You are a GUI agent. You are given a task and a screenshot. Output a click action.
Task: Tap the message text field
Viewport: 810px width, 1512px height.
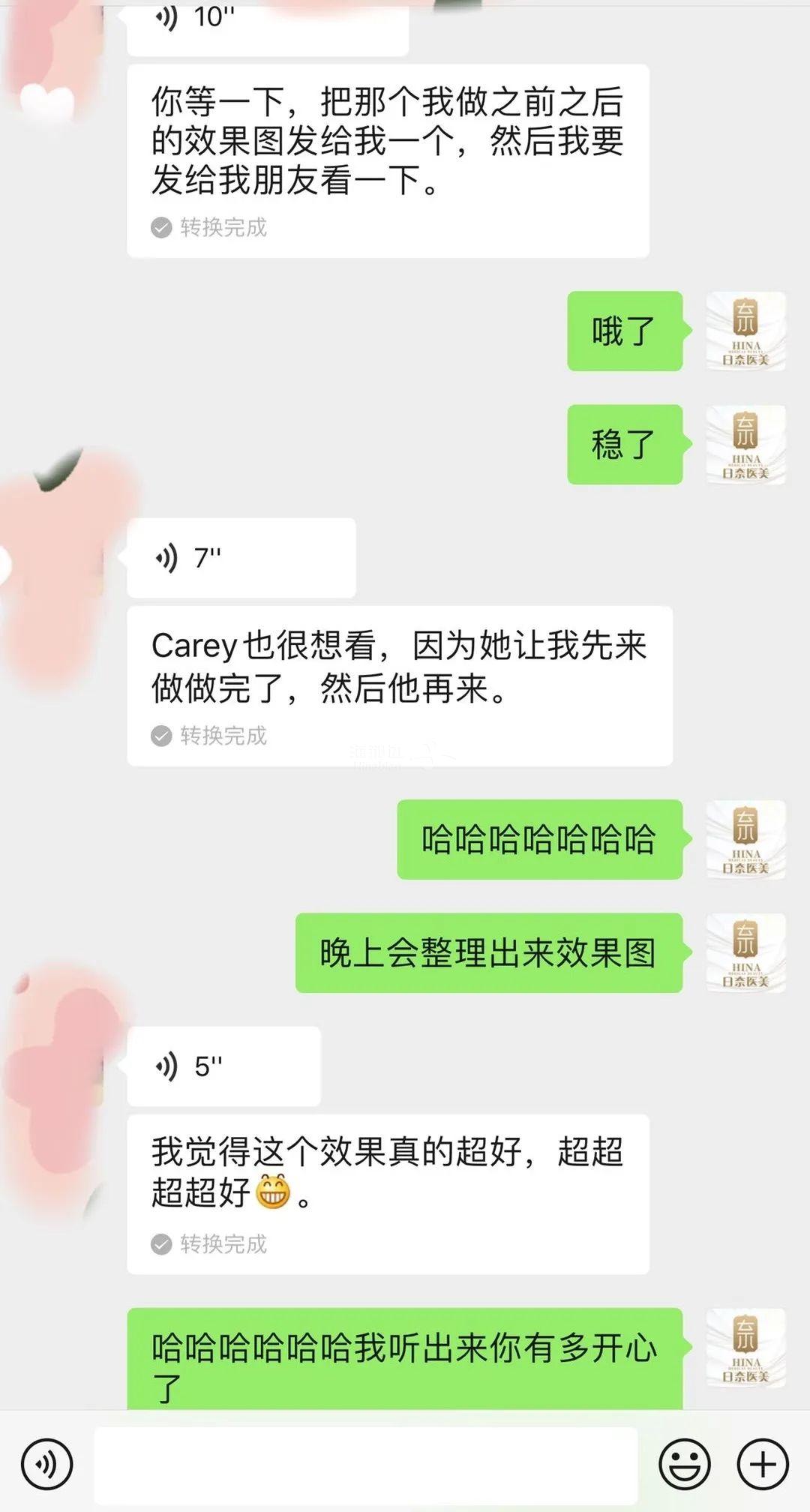[x=365, y=1465]
